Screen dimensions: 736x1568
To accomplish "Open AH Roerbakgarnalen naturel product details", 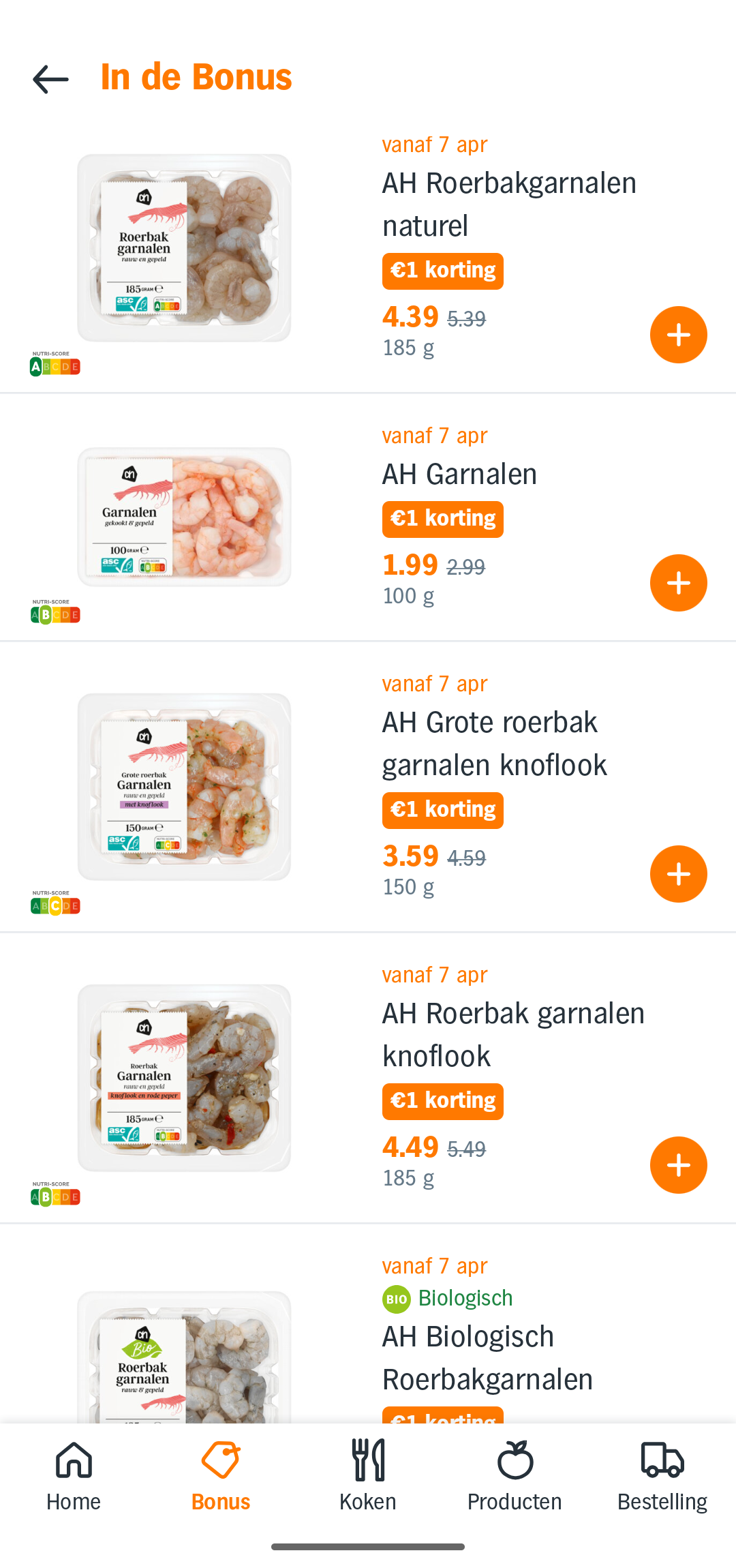I will tap(508, 205).
